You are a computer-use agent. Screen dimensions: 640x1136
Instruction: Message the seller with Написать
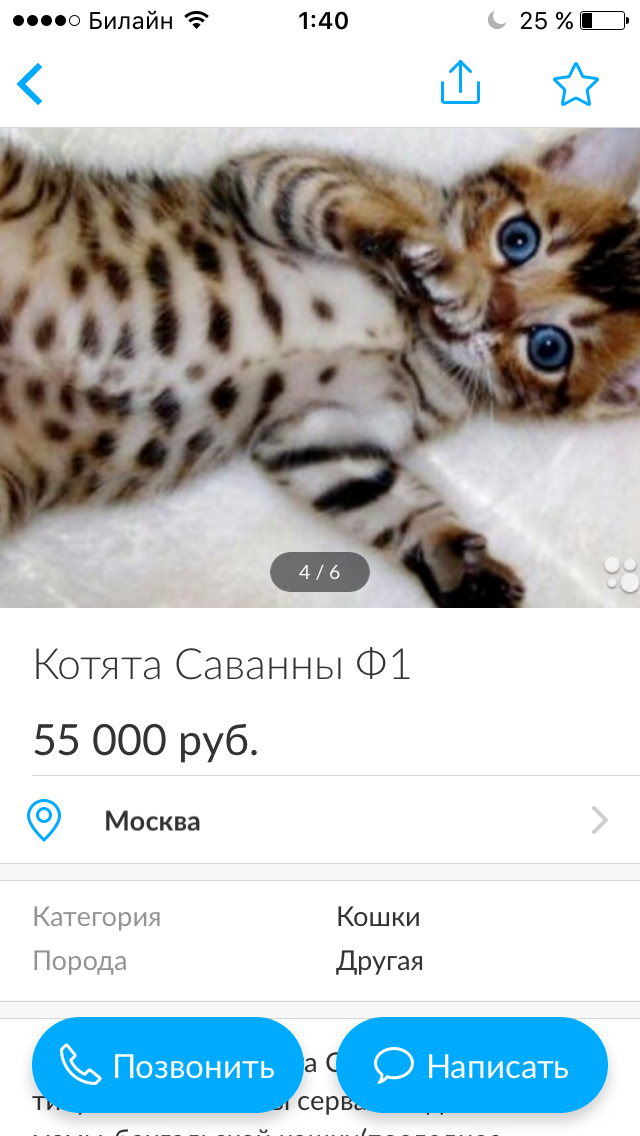tap(472, 1065)
